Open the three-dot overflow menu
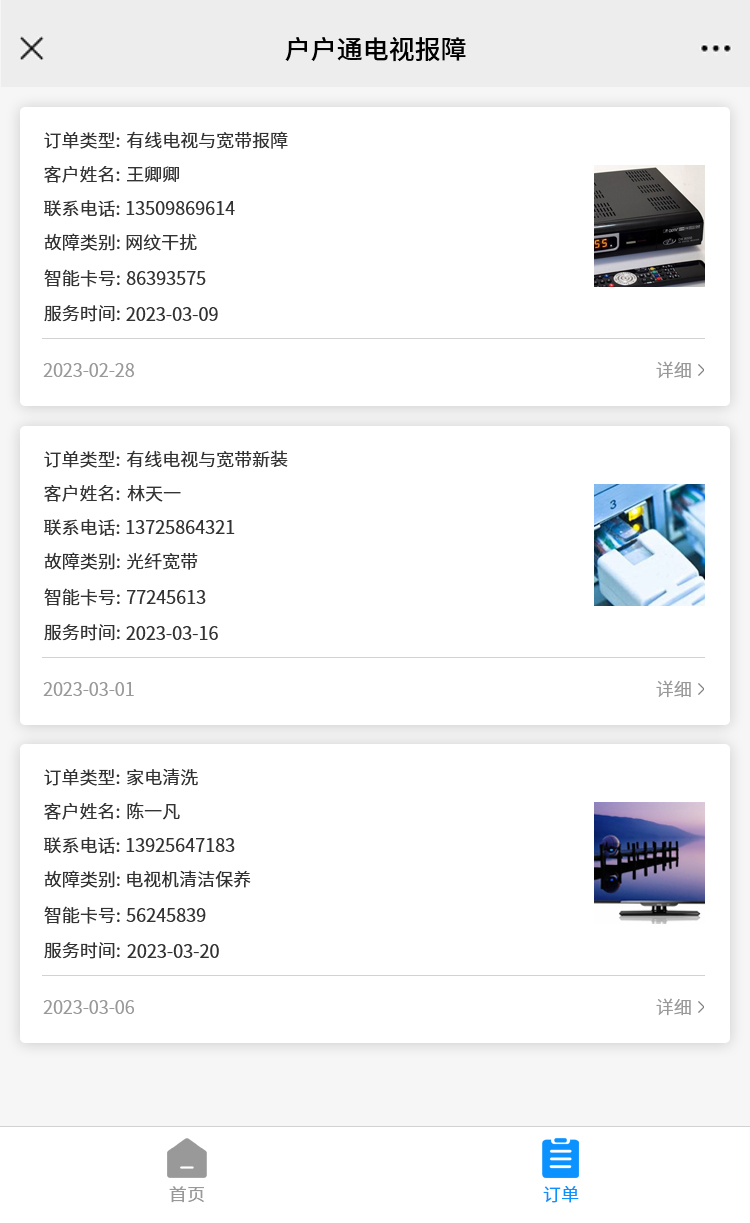 (x=715, y=48)
